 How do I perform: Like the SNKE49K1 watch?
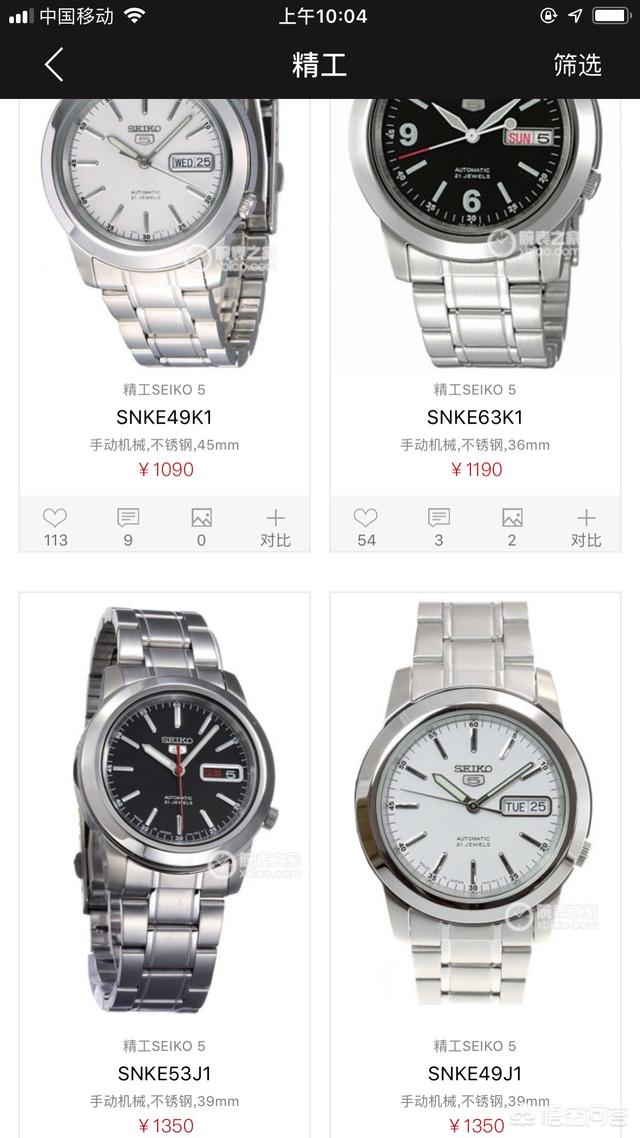(x=55, y=526)
